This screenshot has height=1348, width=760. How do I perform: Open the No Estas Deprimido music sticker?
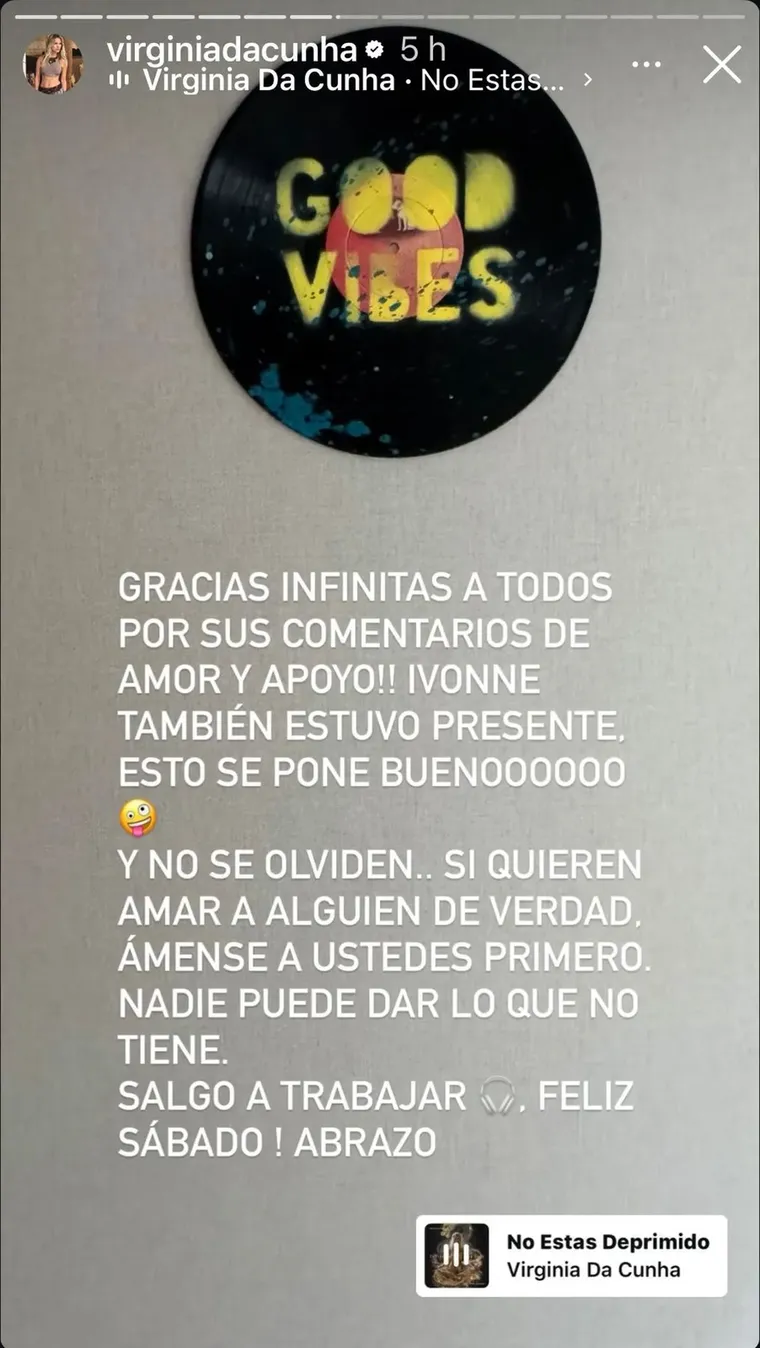click(571, 1256)
